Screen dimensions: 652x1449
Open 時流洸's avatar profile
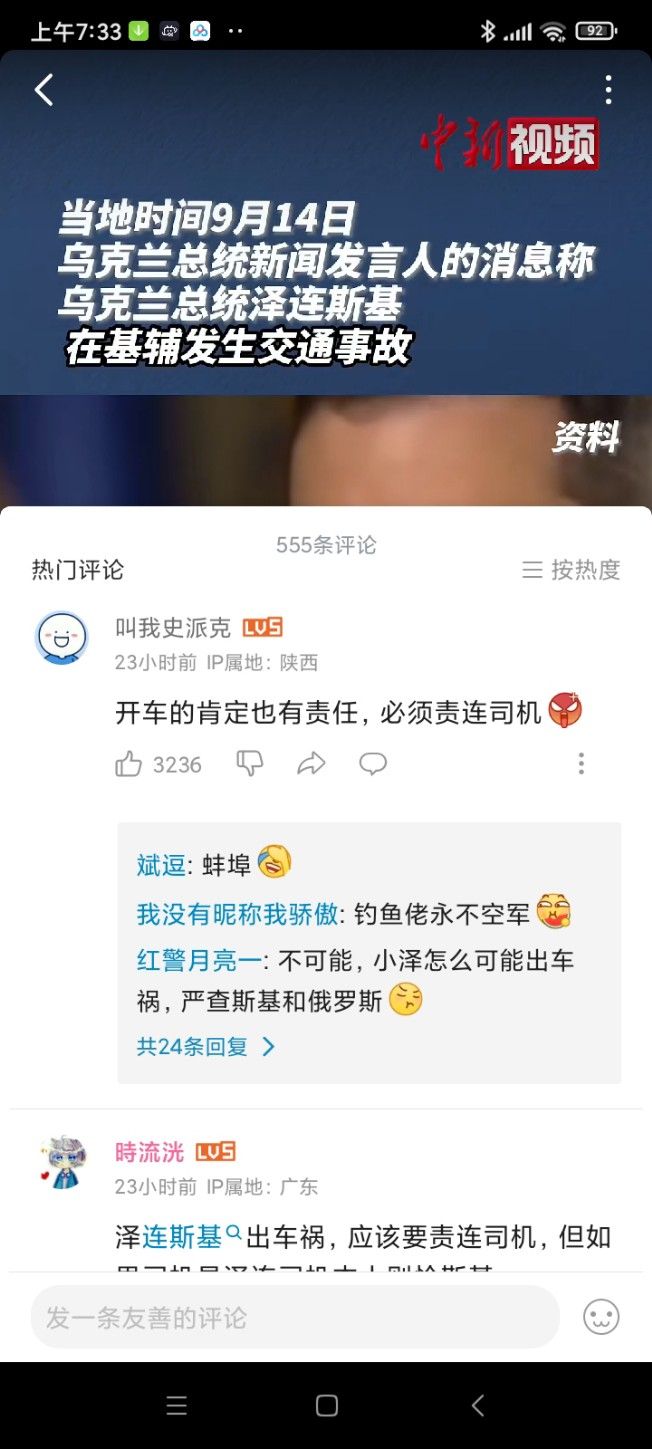[x=62, y=1163]
